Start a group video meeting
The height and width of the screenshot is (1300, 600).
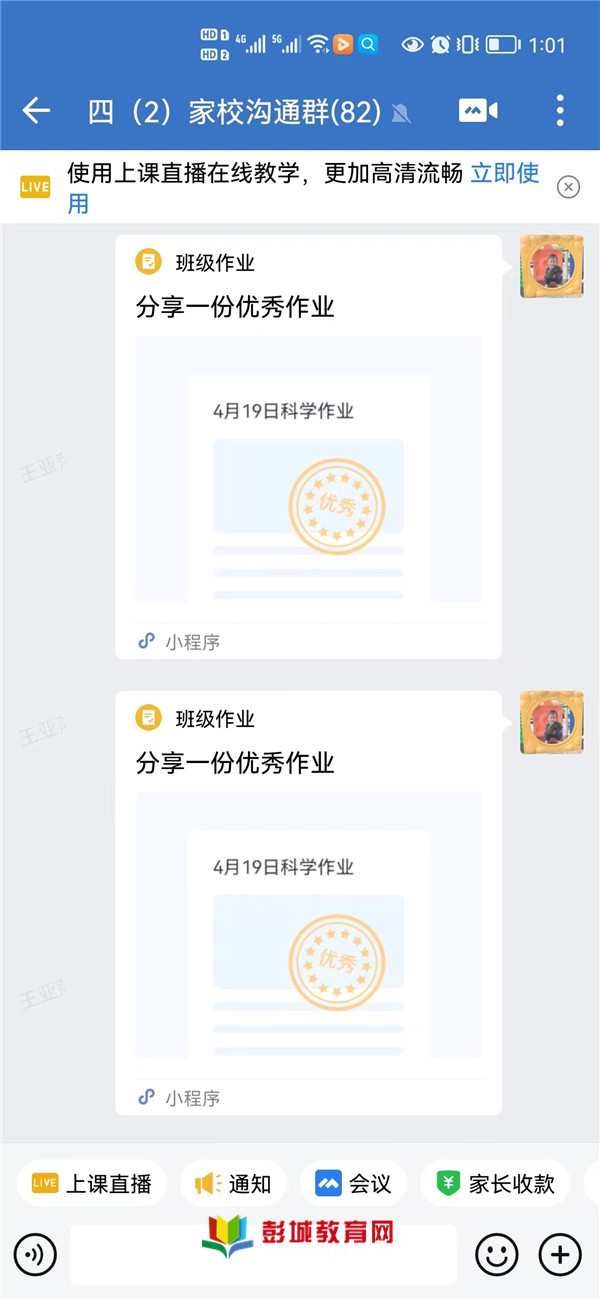[478, 111]
